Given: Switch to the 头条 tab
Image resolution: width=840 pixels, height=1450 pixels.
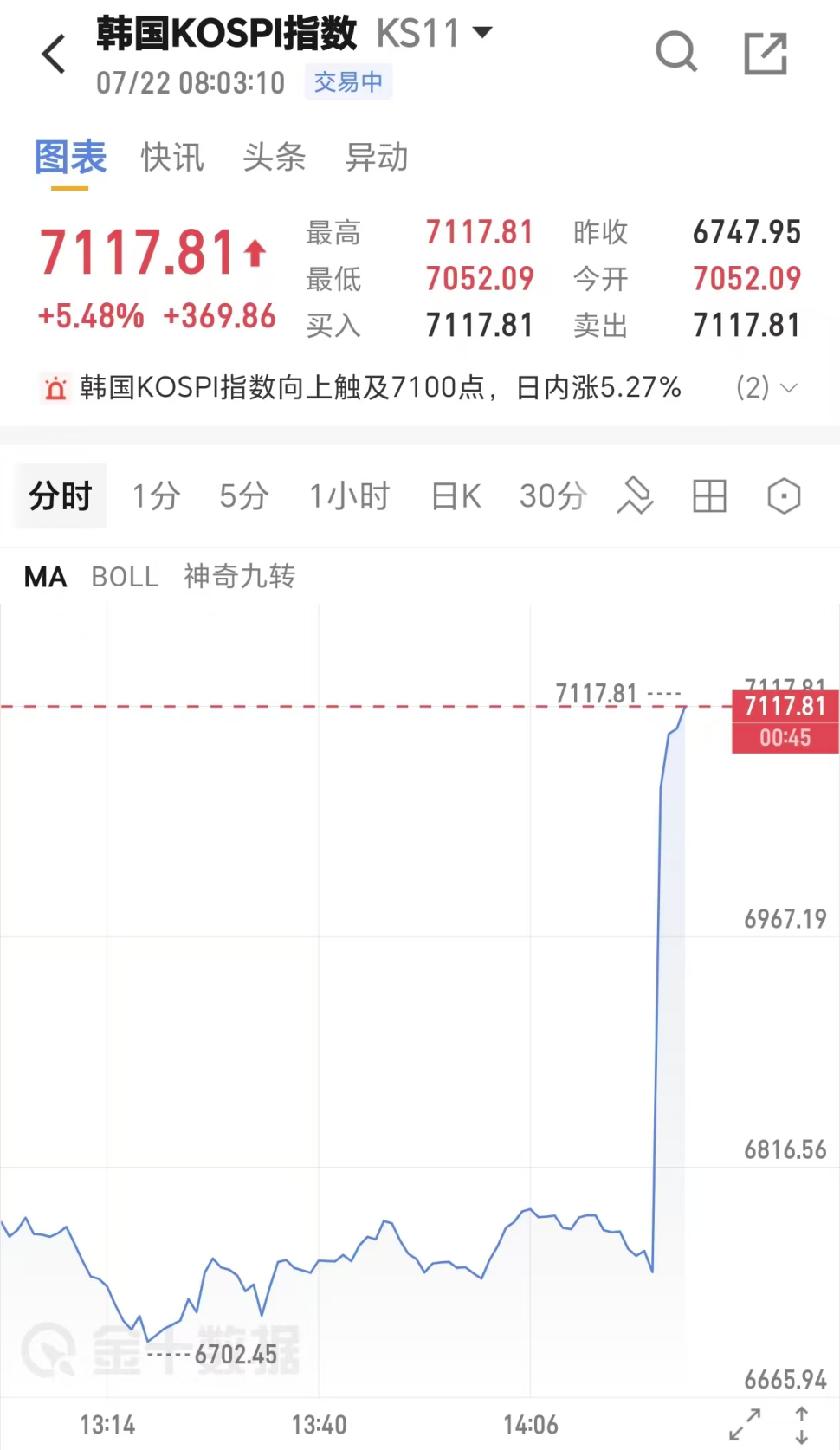Looking at the screenshot, I should [x=275, y=158].
